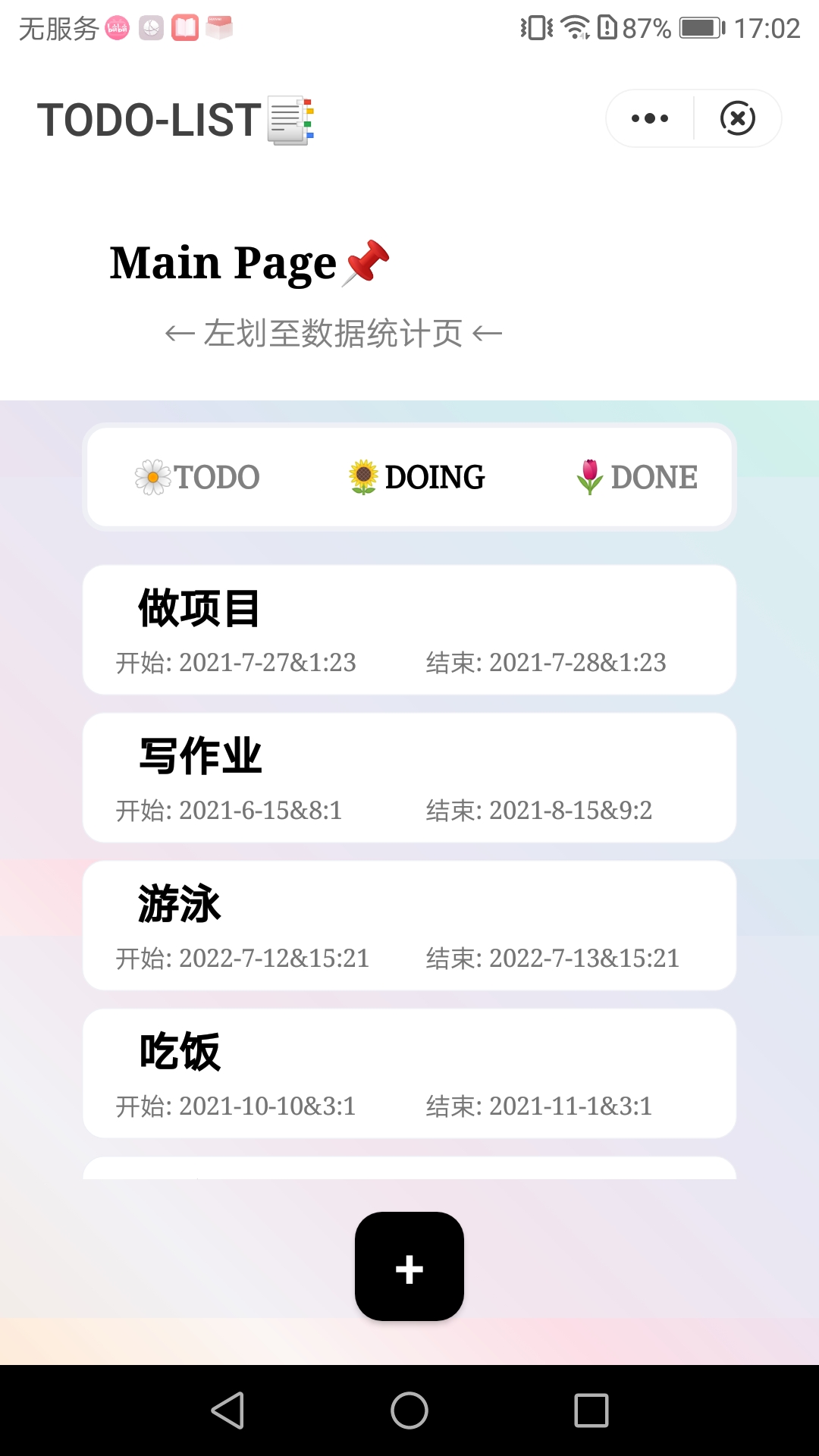
Task: Open the 做项目 task card
Action: pyautogui.click(x=409, y=629)
